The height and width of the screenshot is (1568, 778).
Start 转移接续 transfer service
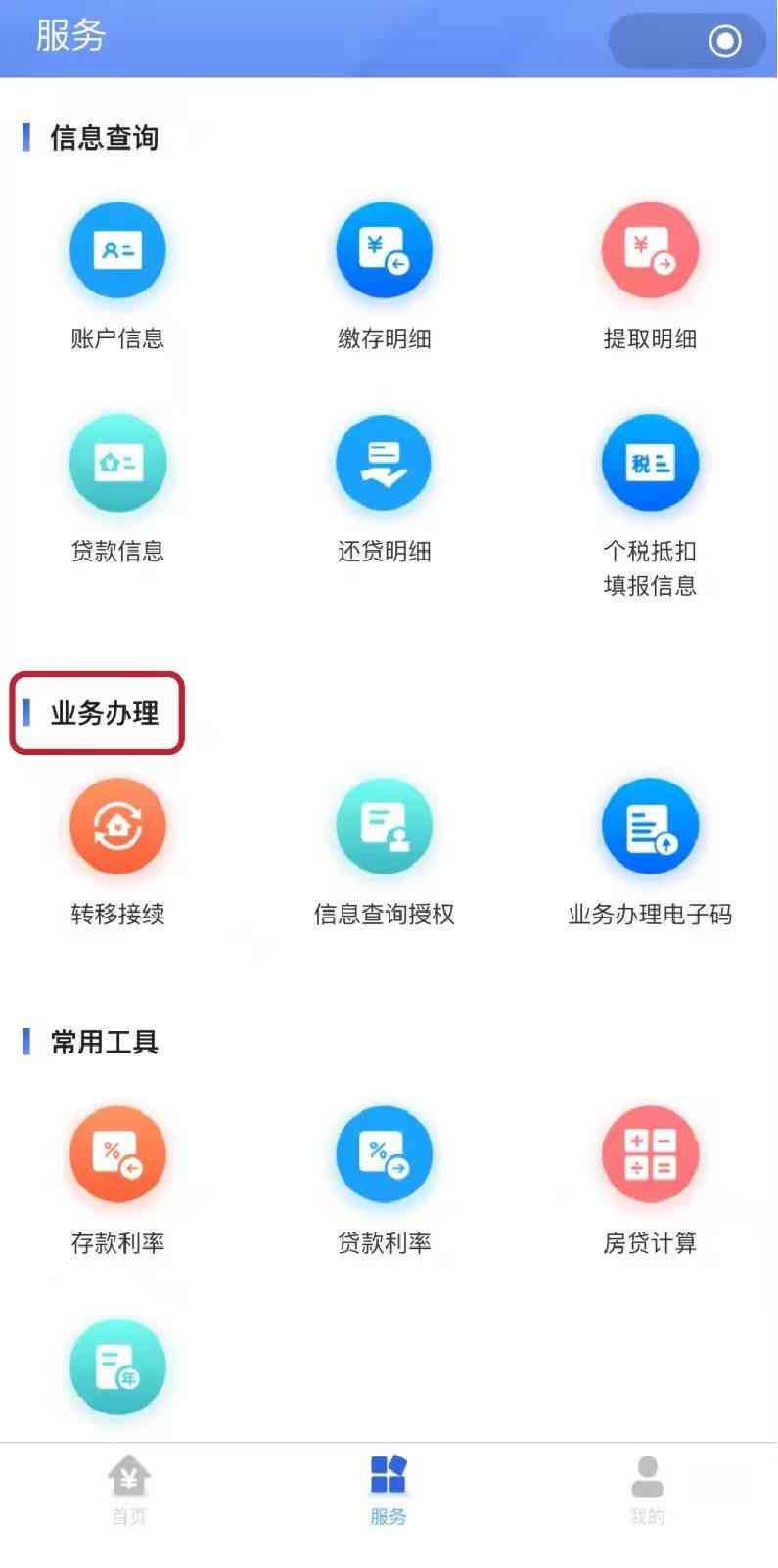click(117, 828)
